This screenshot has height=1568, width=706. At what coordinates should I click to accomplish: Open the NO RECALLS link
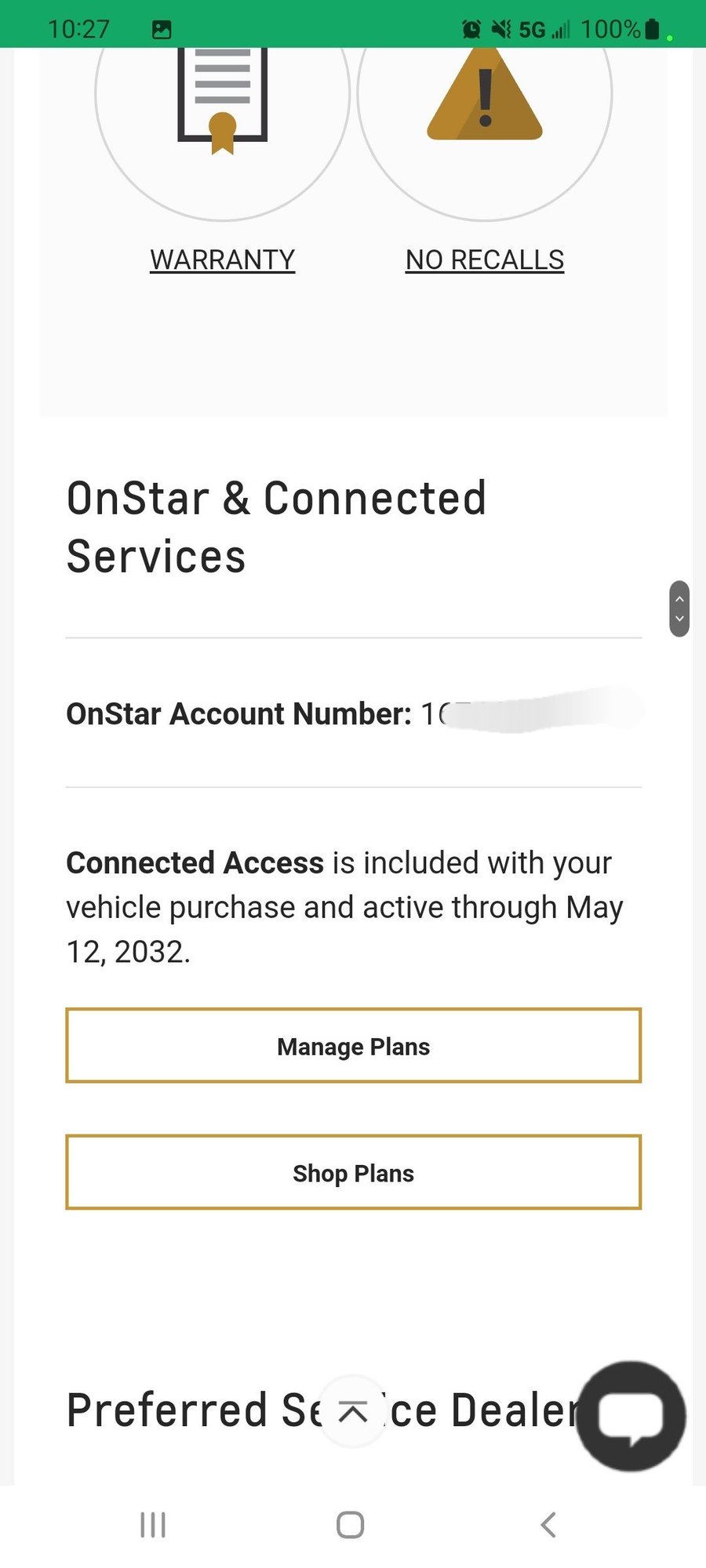pos(484,259)
